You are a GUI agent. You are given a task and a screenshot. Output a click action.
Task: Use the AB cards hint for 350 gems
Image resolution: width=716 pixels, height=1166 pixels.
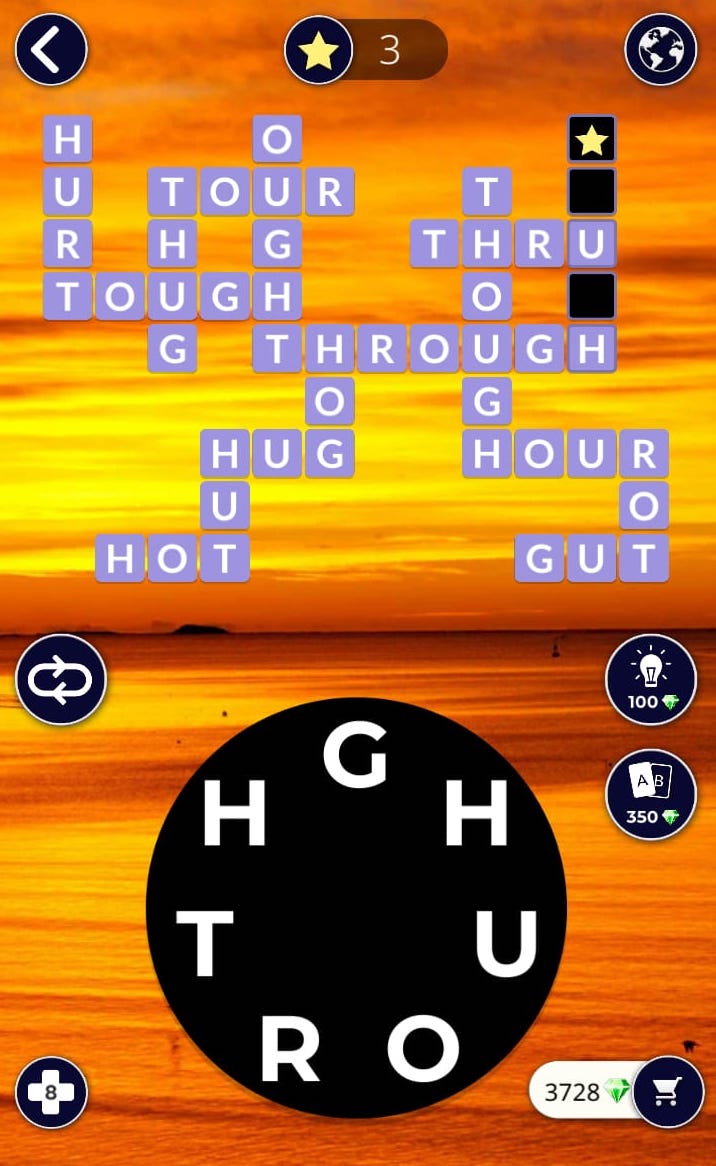651,793
